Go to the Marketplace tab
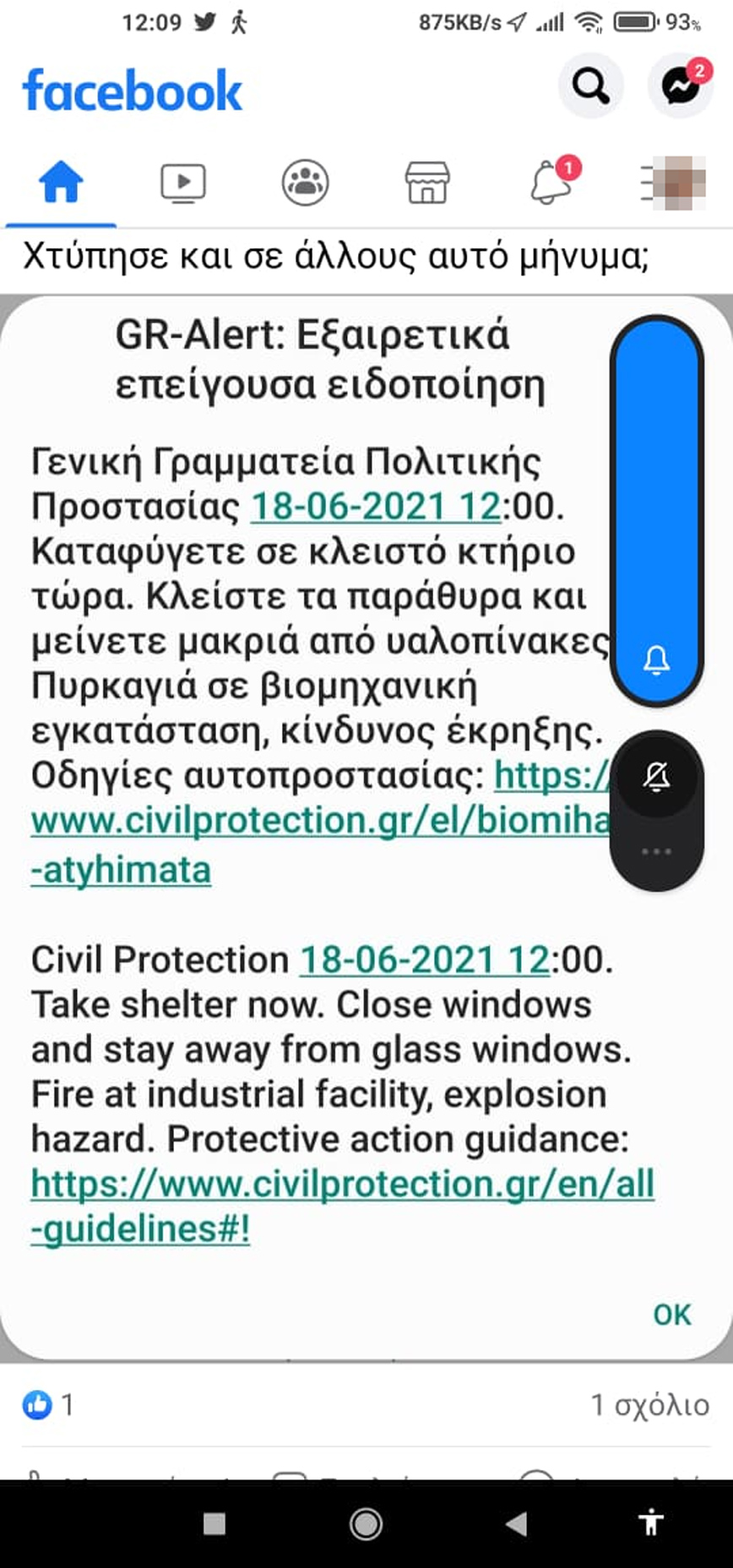Screen dimensions: 733x1568 tap(427, 182)
